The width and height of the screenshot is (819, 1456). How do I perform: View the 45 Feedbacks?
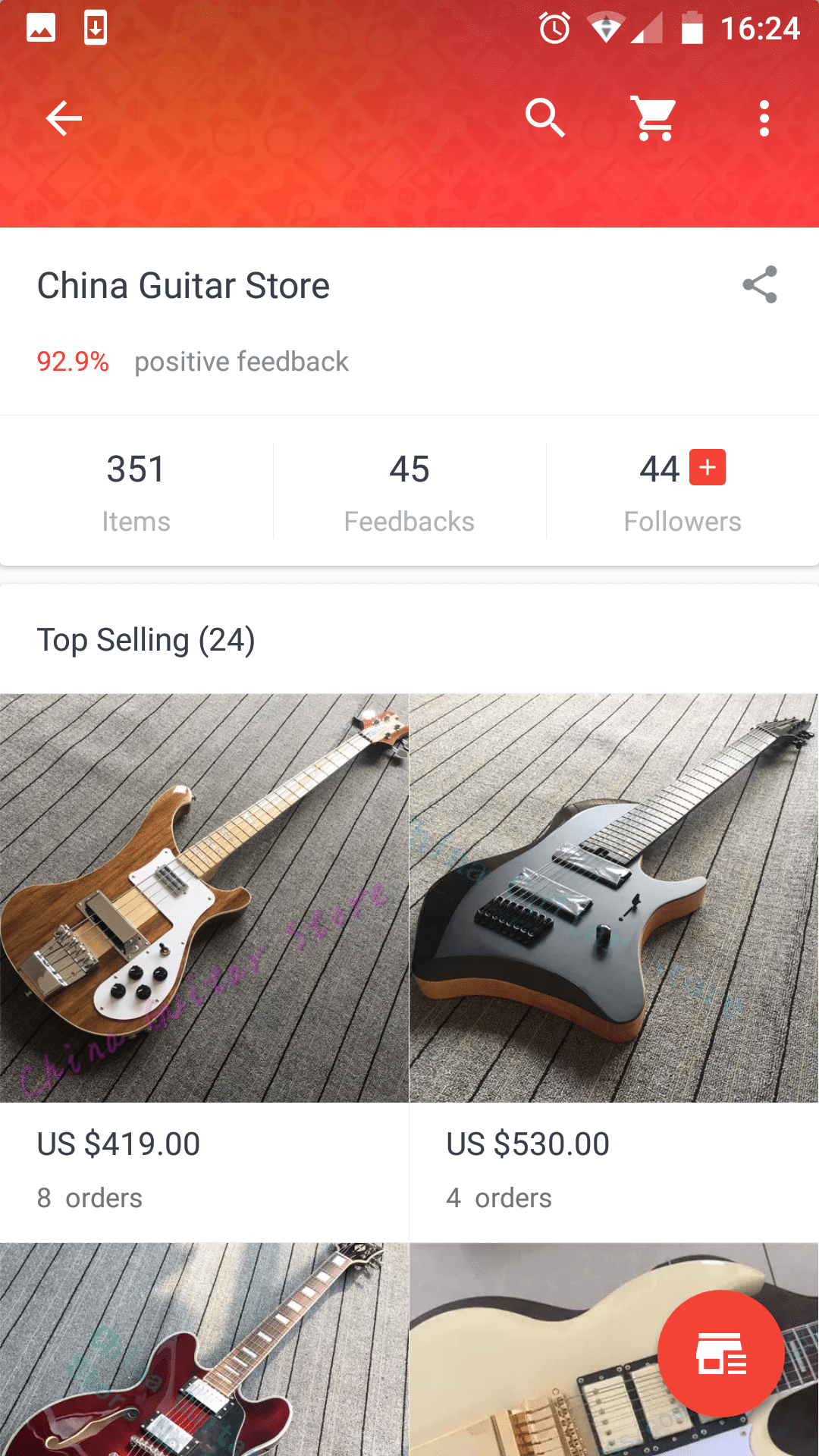click(409, 489)
